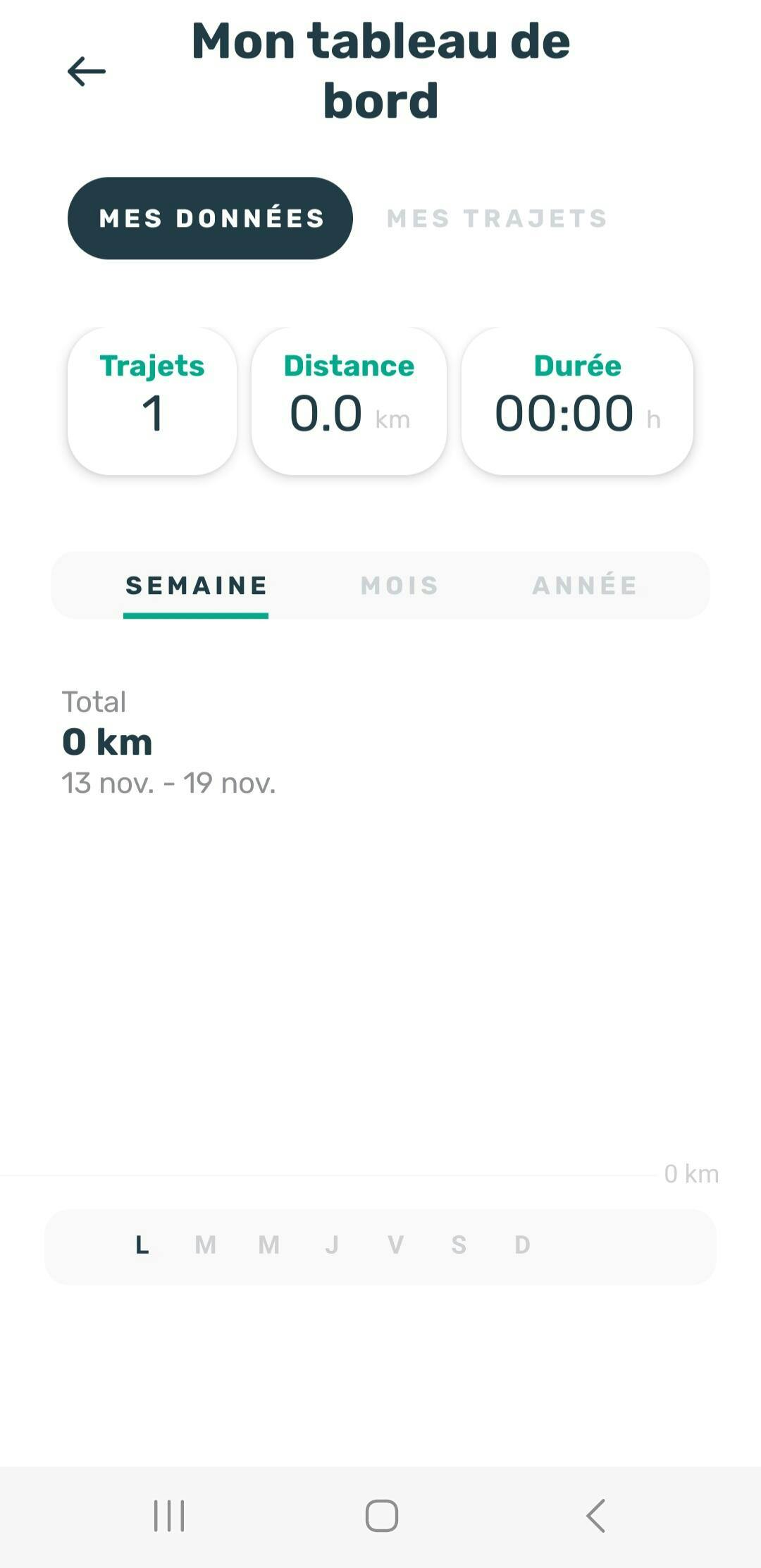Show the Semaine view
The image size is (761, 1568).
[x=196, y=586]
